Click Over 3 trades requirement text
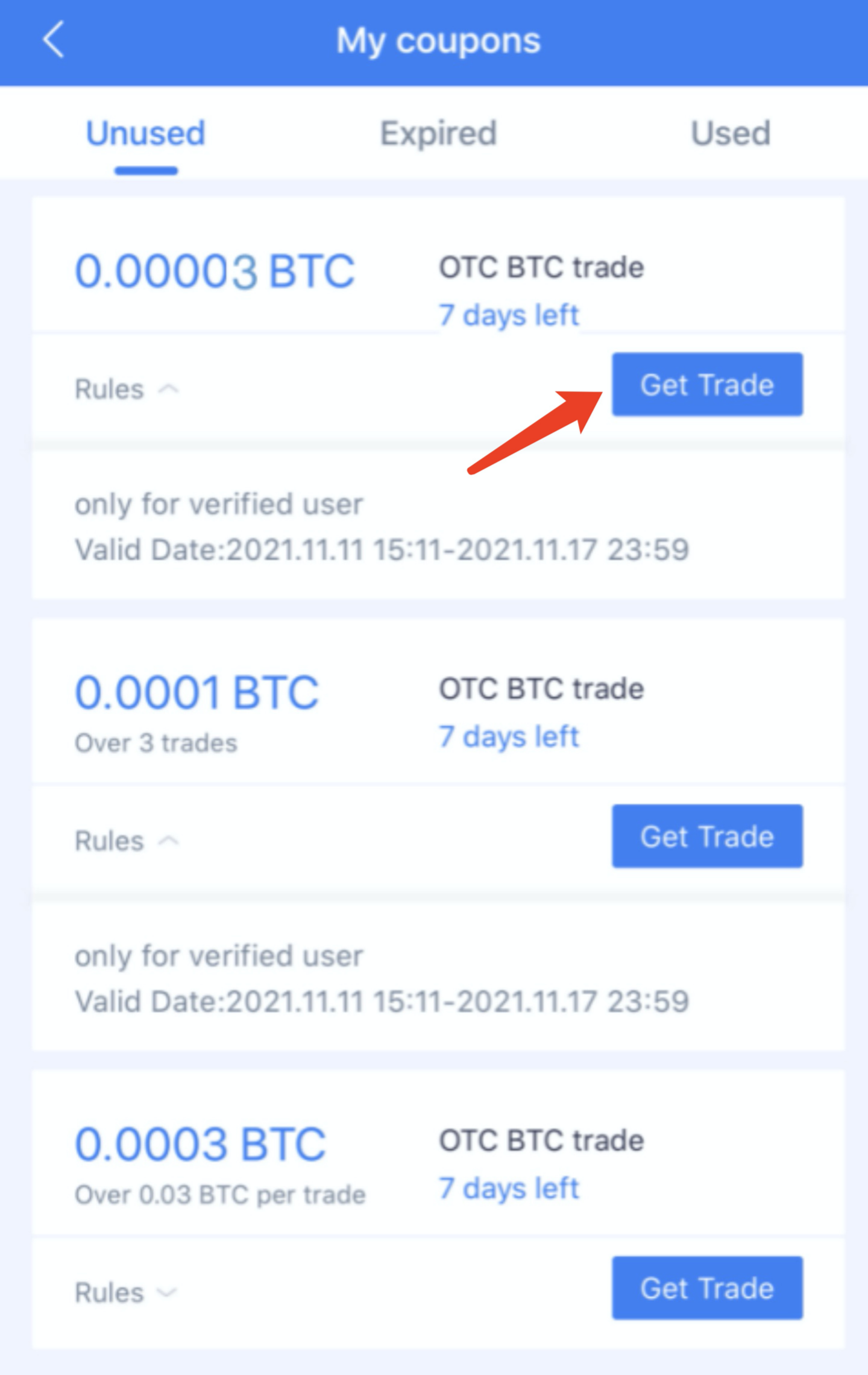 pos(155,743)
